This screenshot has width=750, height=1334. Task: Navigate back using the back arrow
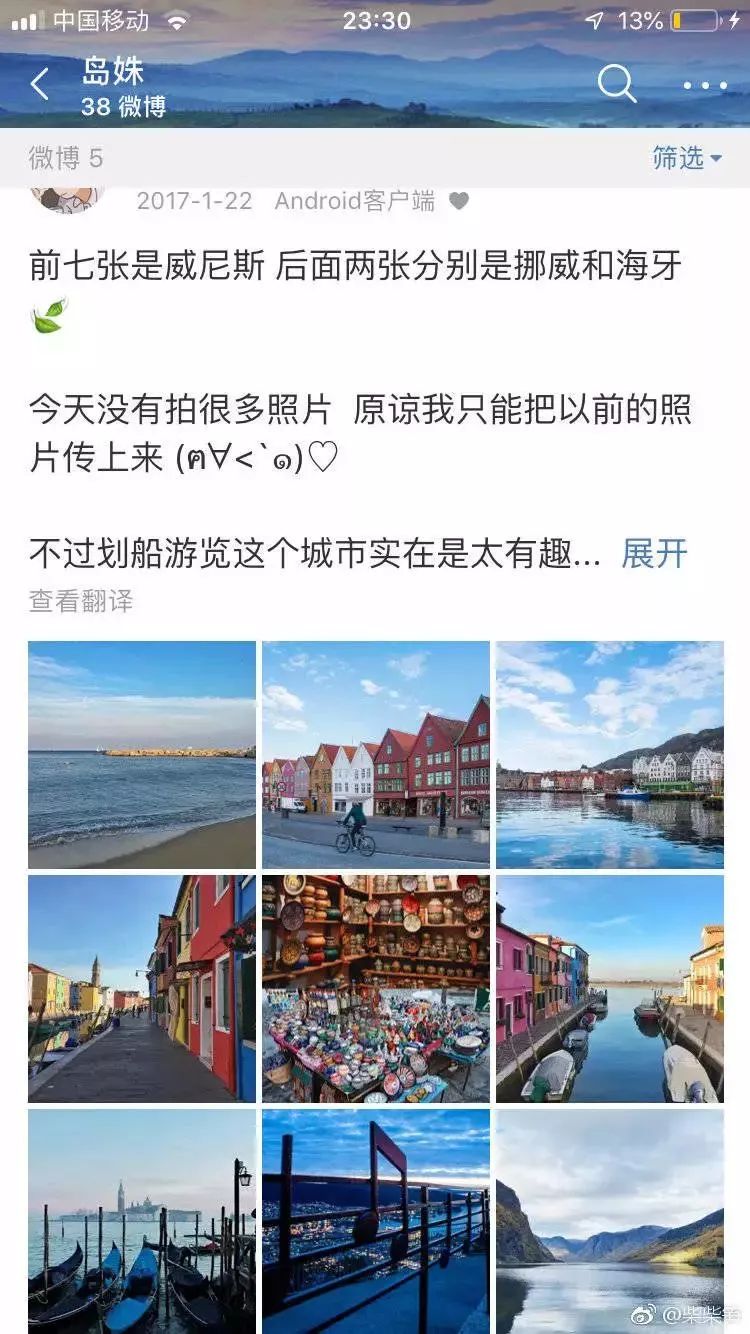coord(40,84)
